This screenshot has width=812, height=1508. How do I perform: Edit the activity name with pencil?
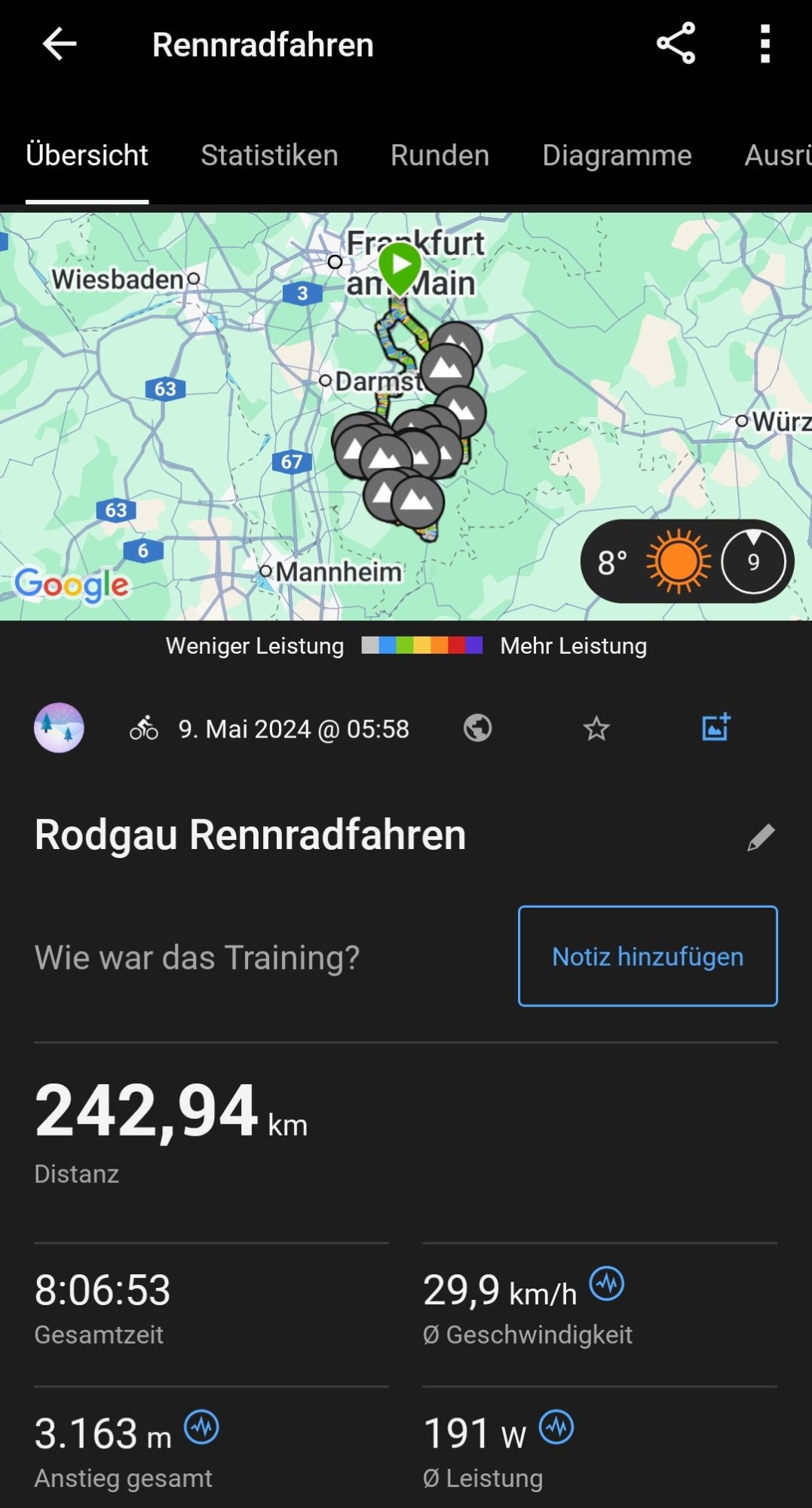tap(761, 837)
